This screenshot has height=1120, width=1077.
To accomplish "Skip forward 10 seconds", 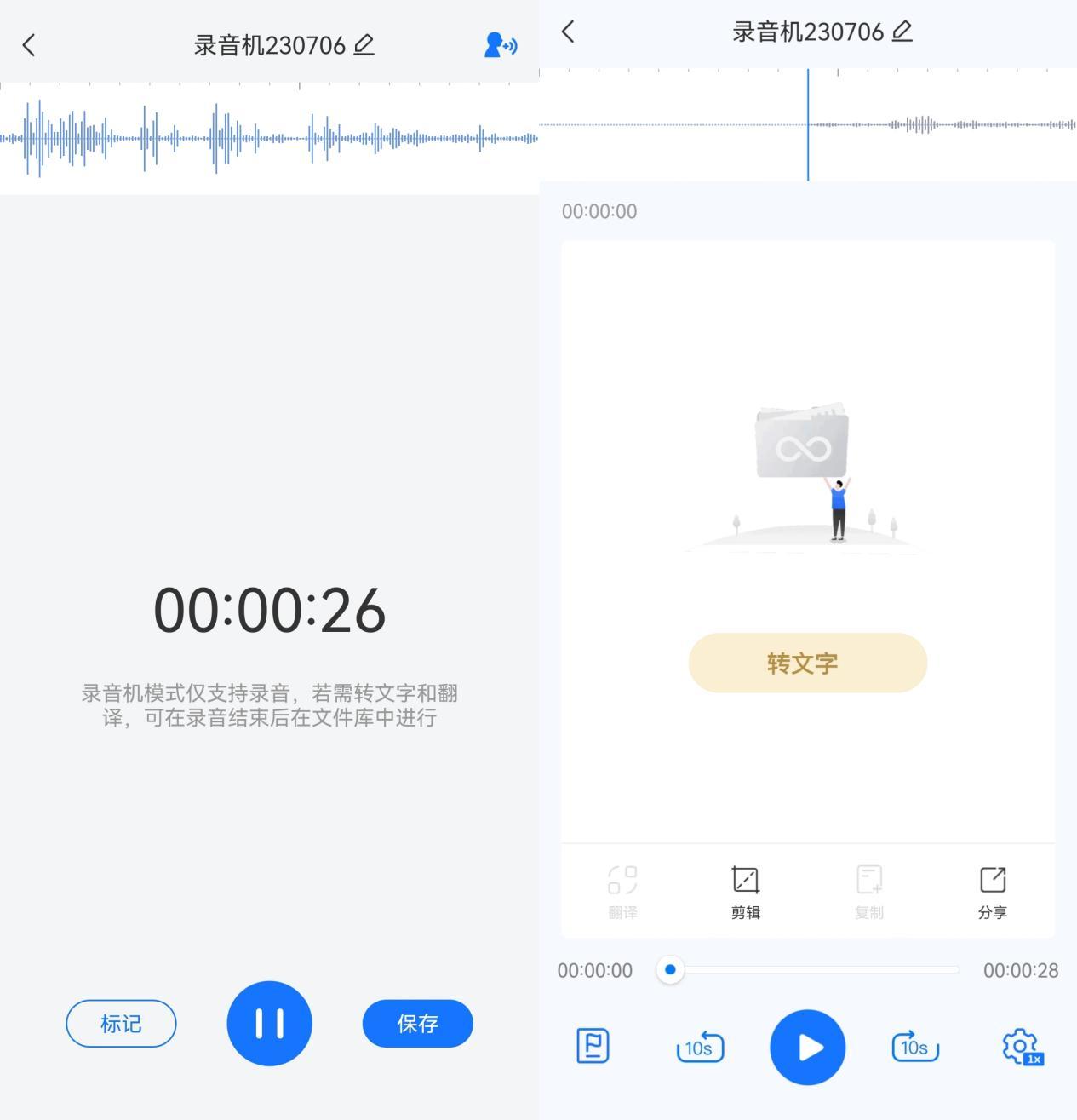I will 914,1047.
